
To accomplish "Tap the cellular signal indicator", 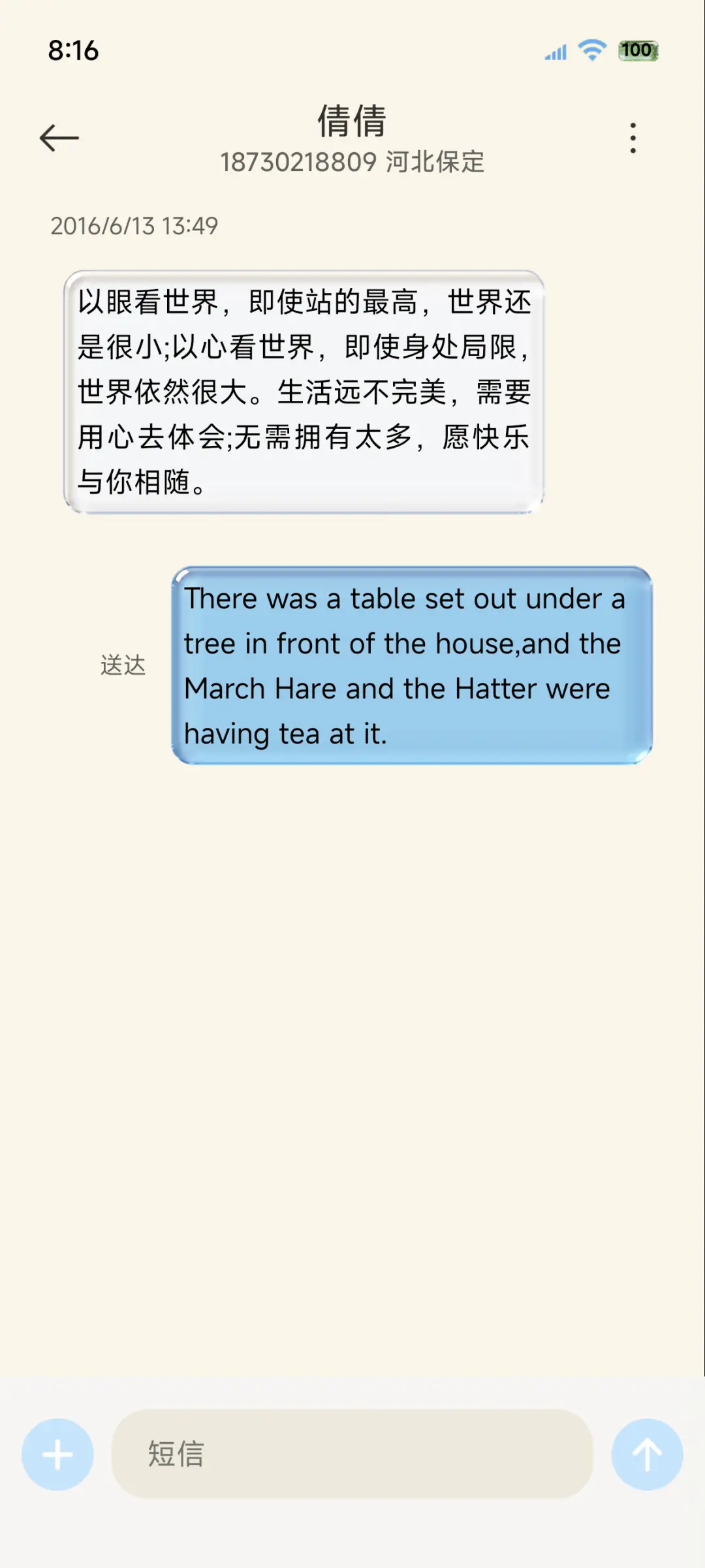I will [x=554, y=52].
